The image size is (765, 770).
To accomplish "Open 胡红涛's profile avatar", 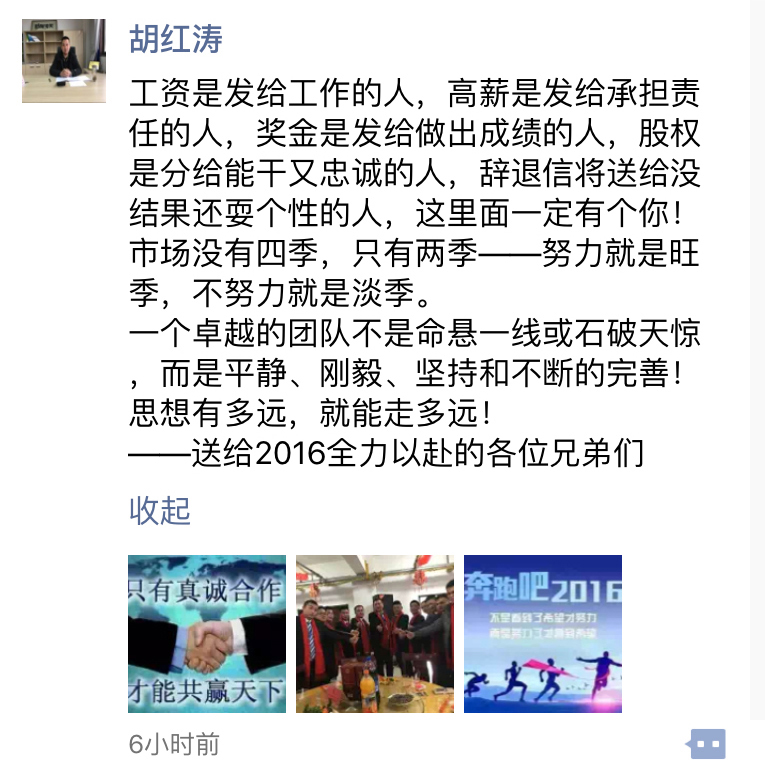I will coord(64,61).
